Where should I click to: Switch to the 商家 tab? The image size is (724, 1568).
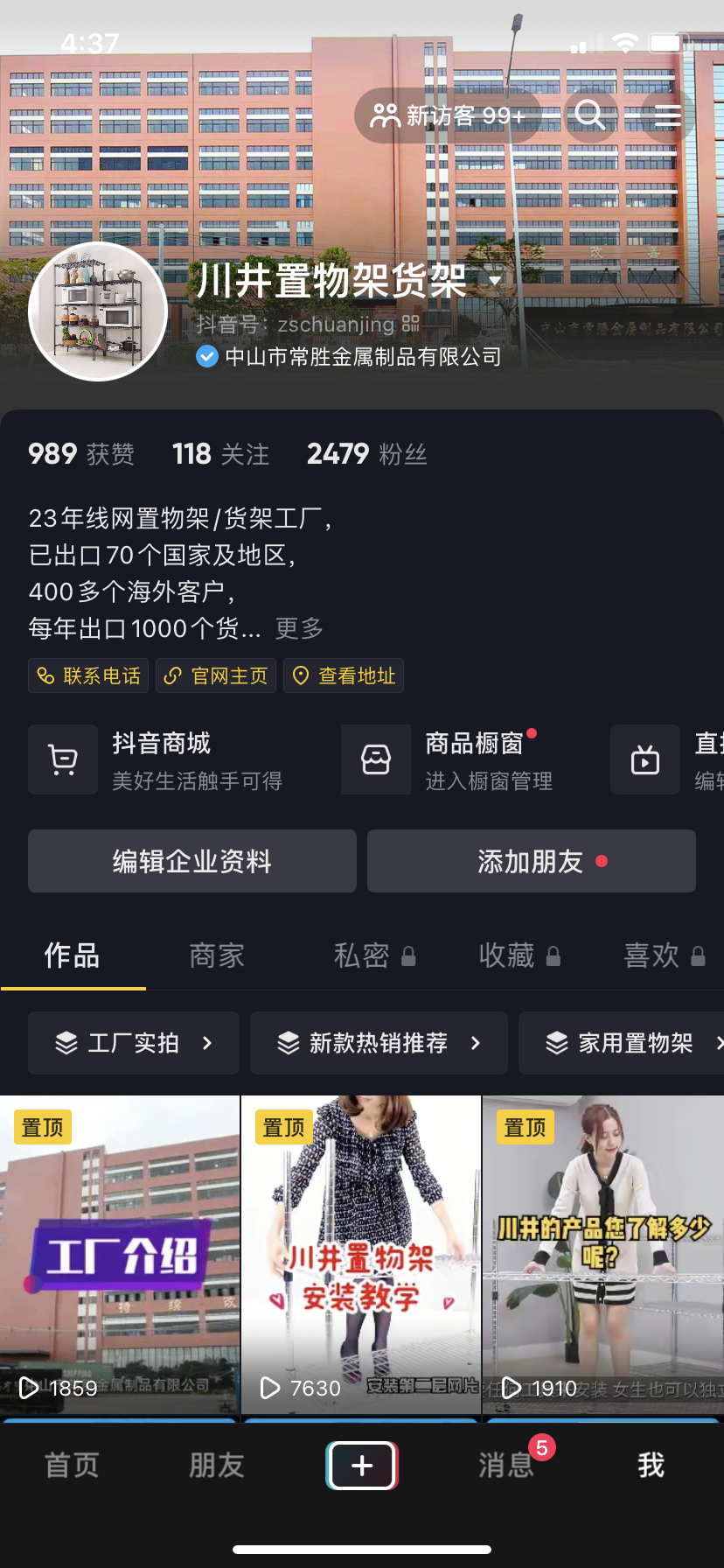click(x=217, y=955)
